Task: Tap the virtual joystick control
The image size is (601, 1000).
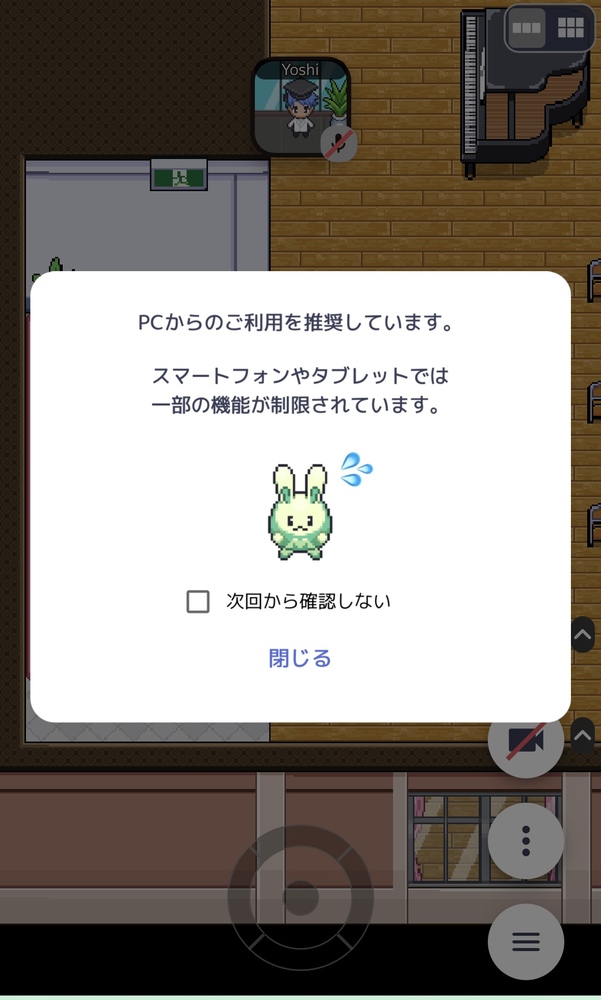Action: coord(300,897)
